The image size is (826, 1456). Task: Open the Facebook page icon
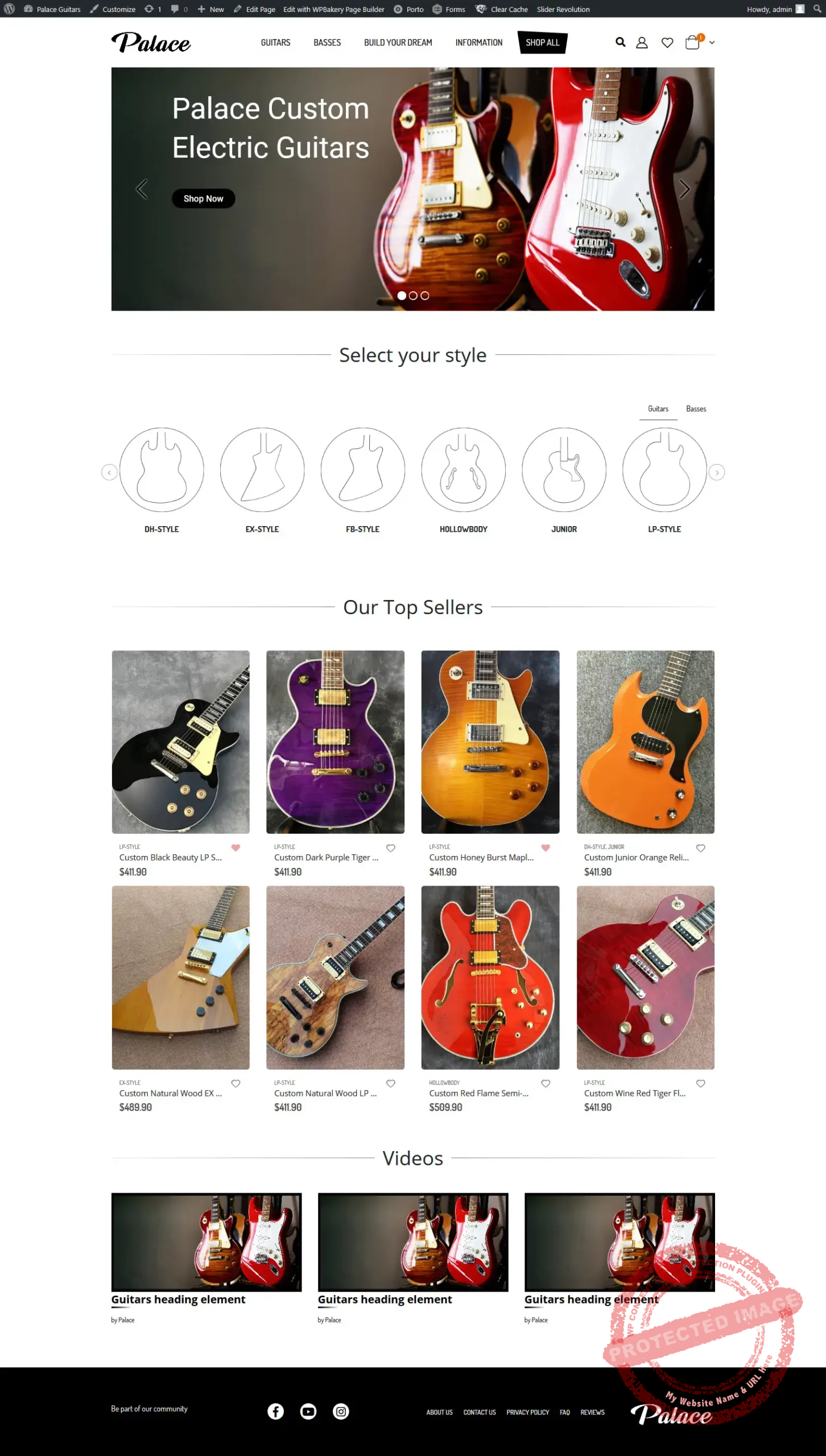pyautogui.click(x=275, y=1411)
